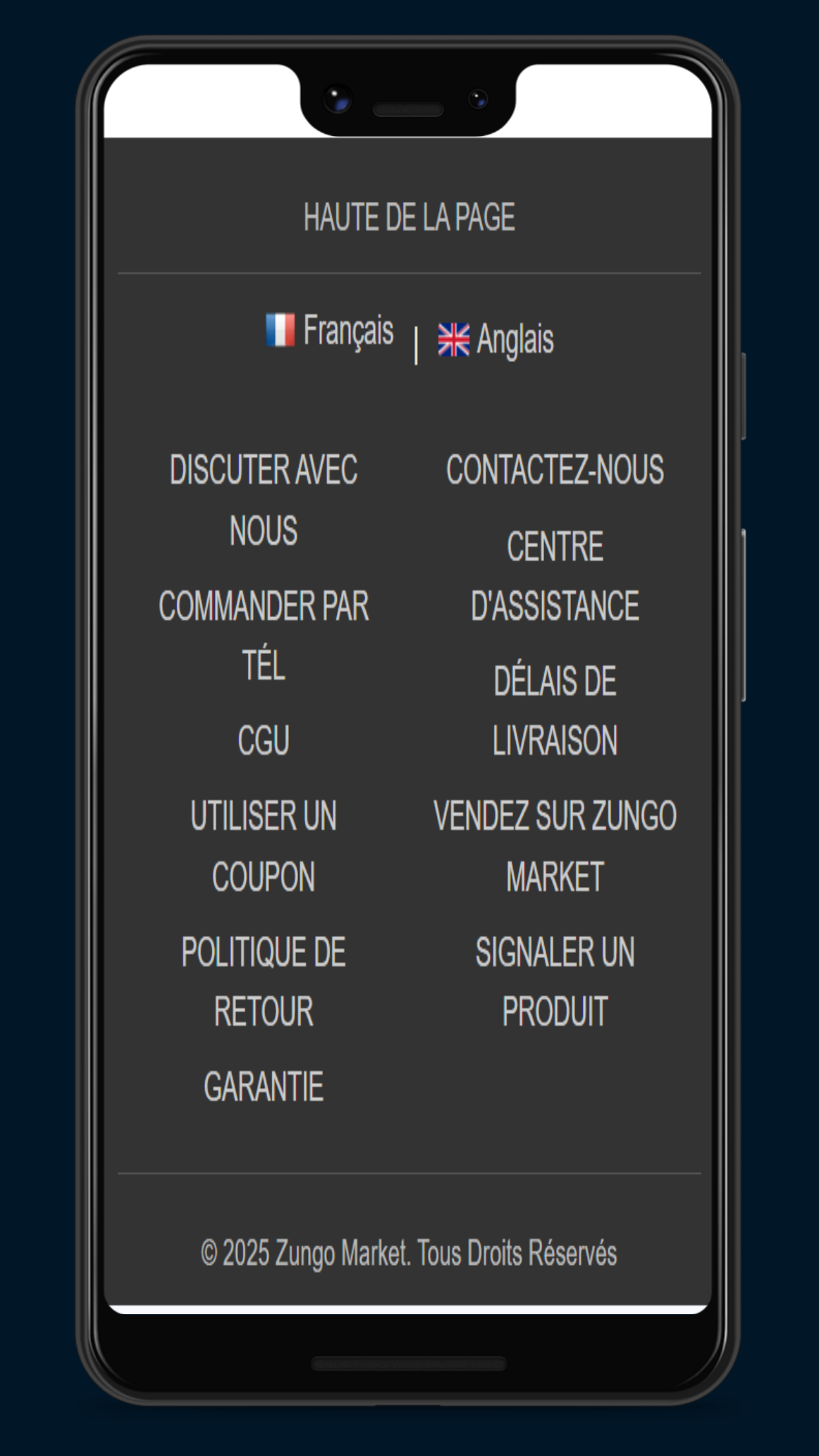The image size is (819, 1456).
Task: Open CONTACTEZ-NOUS page
Action: click(x=555, y=470)
